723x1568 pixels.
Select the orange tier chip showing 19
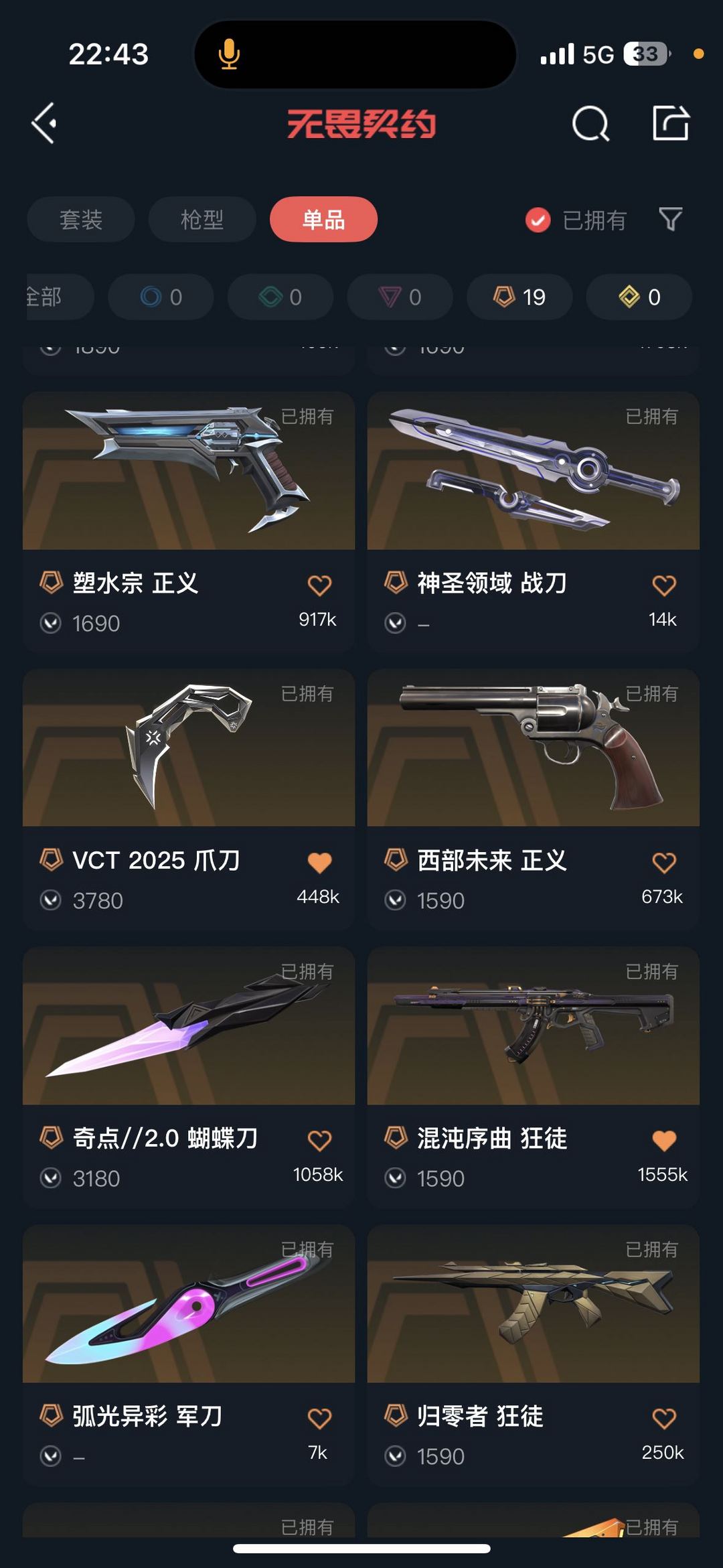519,297
